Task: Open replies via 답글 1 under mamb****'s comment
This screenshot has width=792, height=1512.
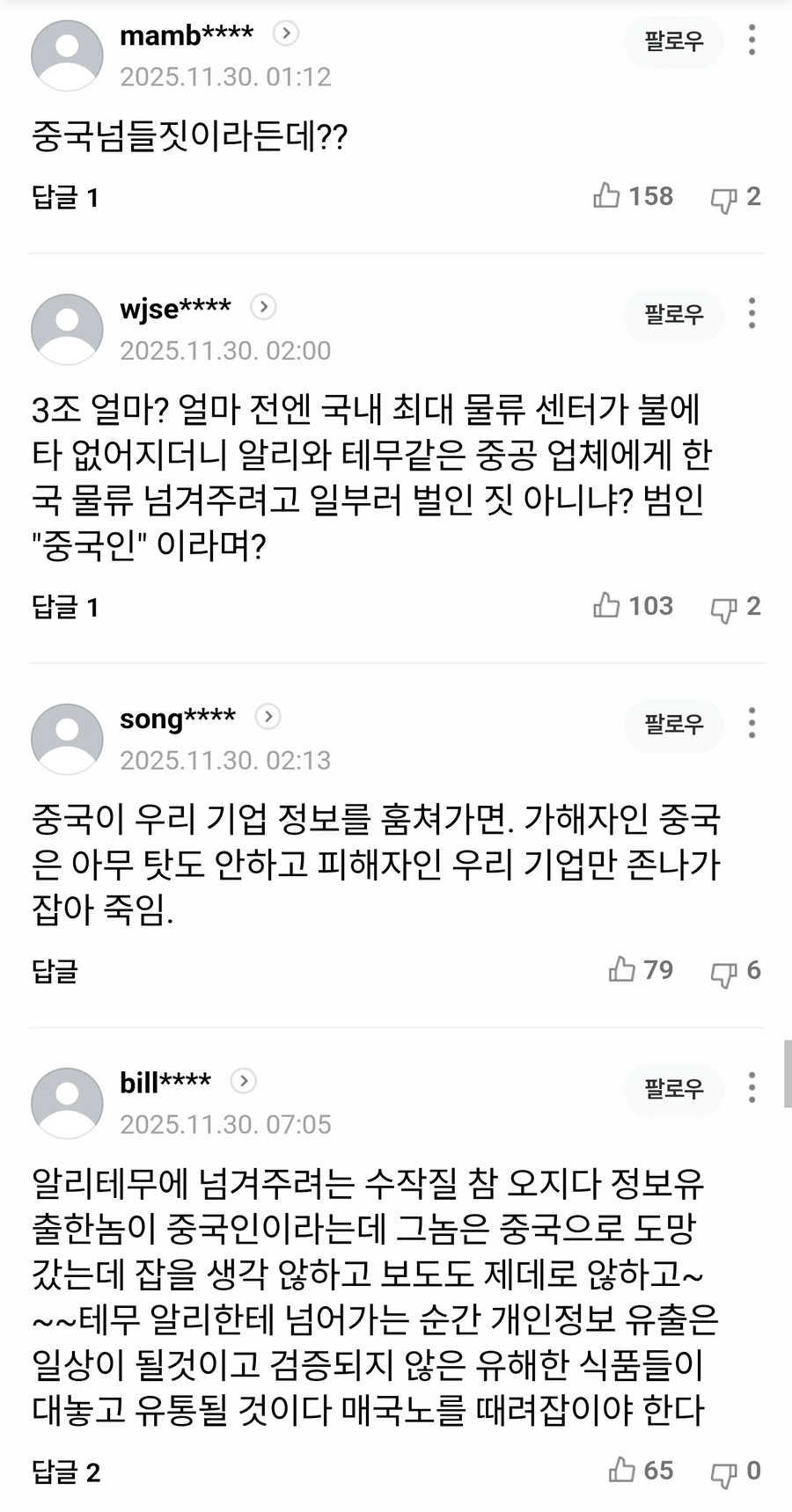Action: tap(65, 196)
